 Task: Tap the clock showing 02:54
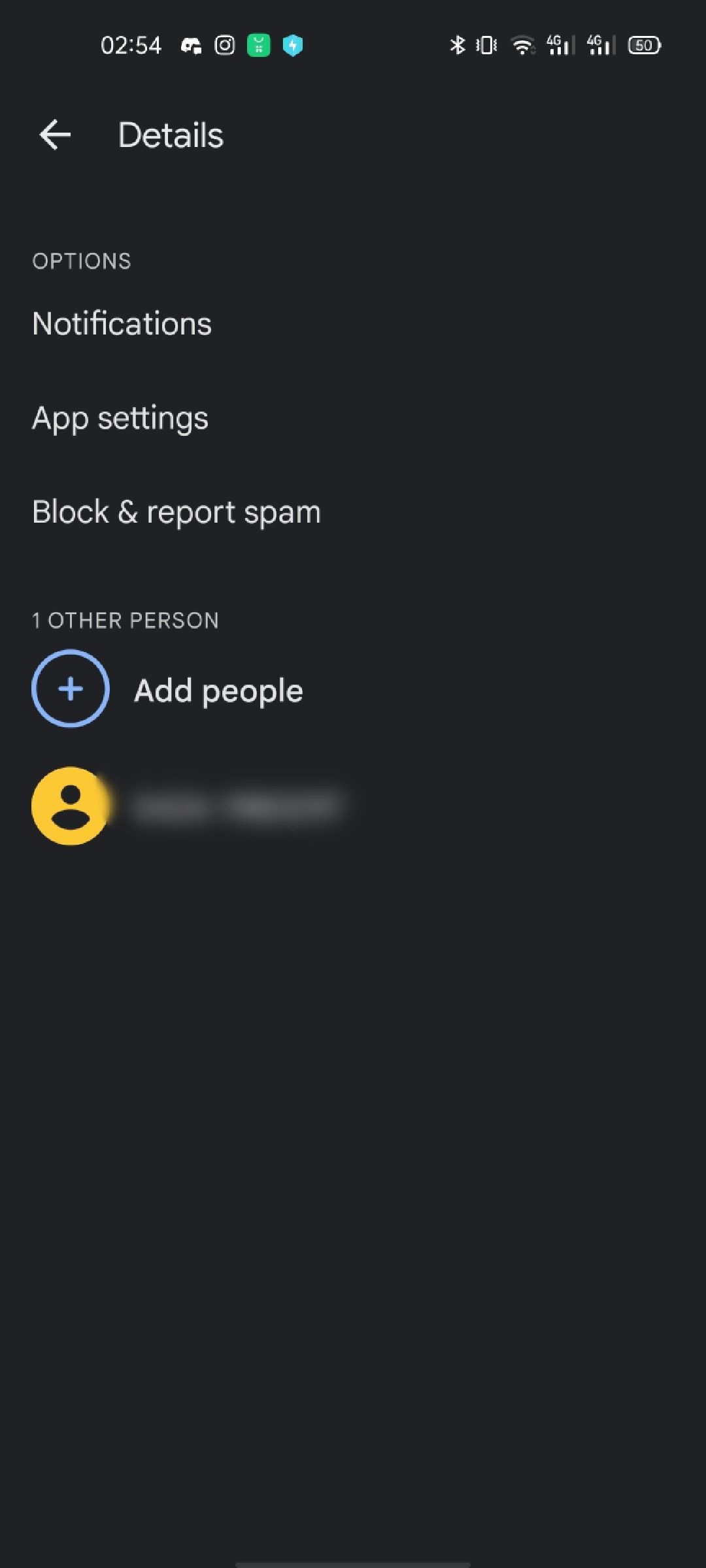point(133,44)
